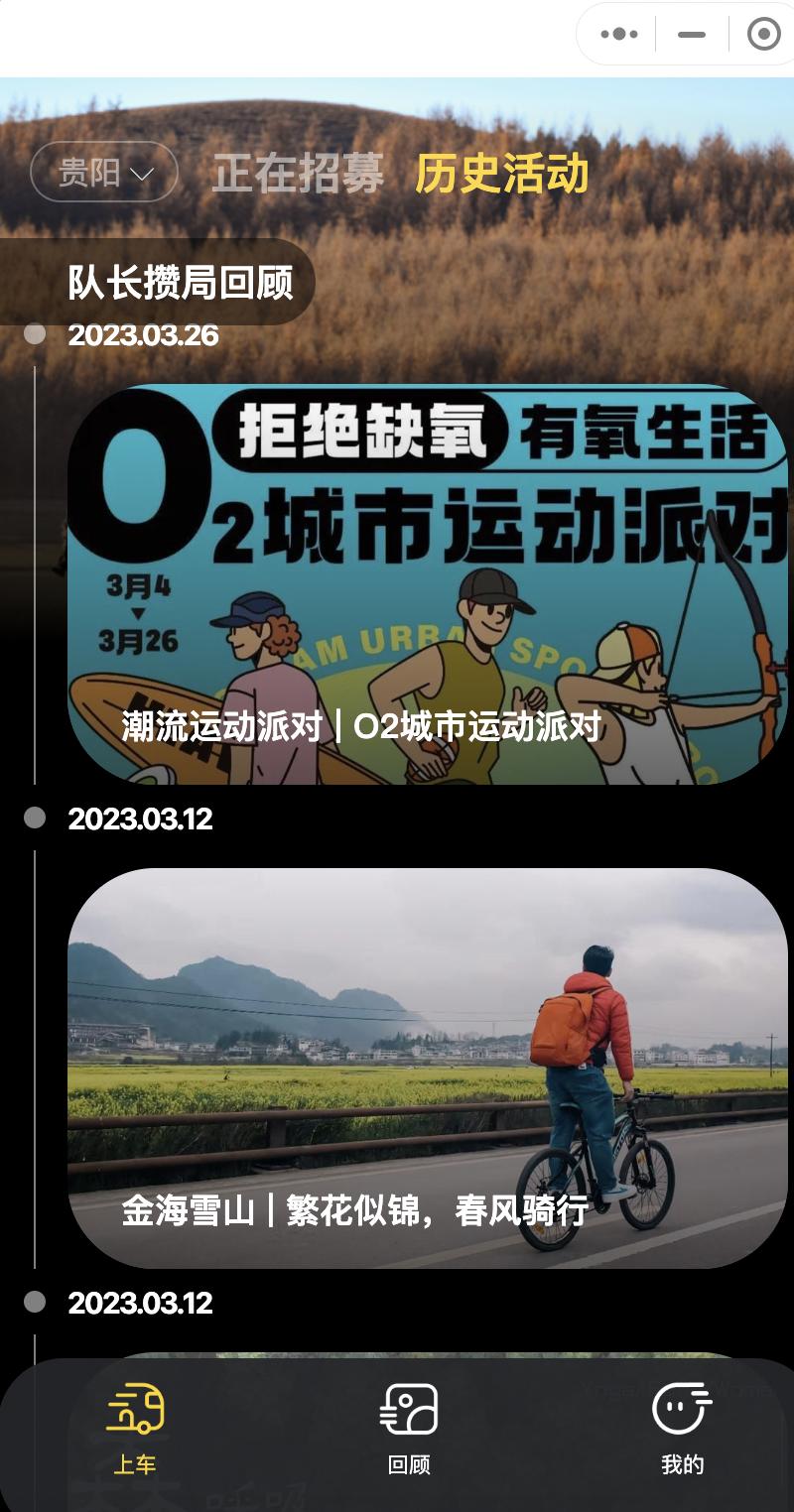Viewport: 794px width, 1512px height.
Task: View the 金海雪山 春风骑行 activity card
Action: point(427,1068)
